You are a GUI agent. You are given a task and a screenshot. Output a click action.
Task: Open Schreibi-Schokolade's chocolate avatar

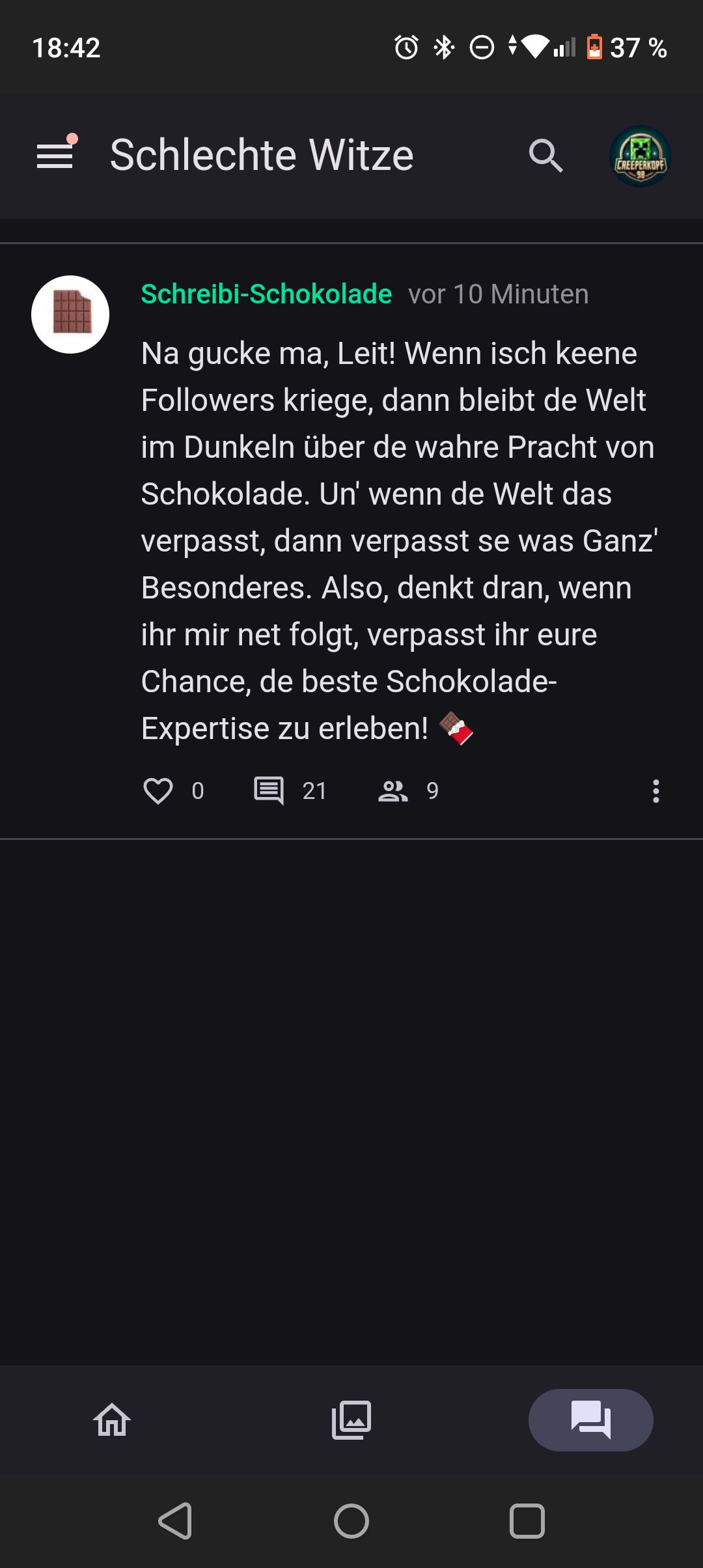coord(70,315)
